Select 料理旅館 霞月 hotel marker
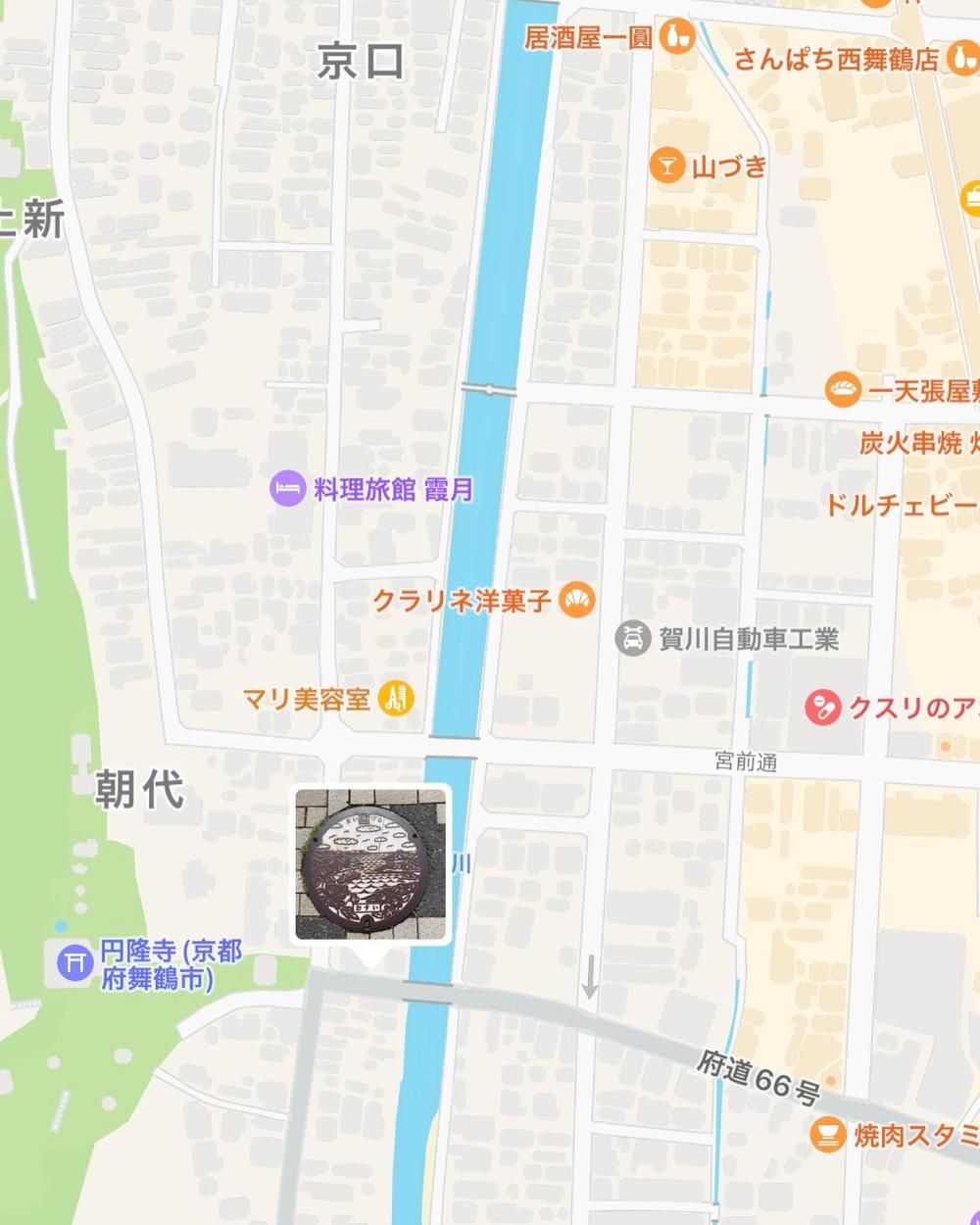 287,488
